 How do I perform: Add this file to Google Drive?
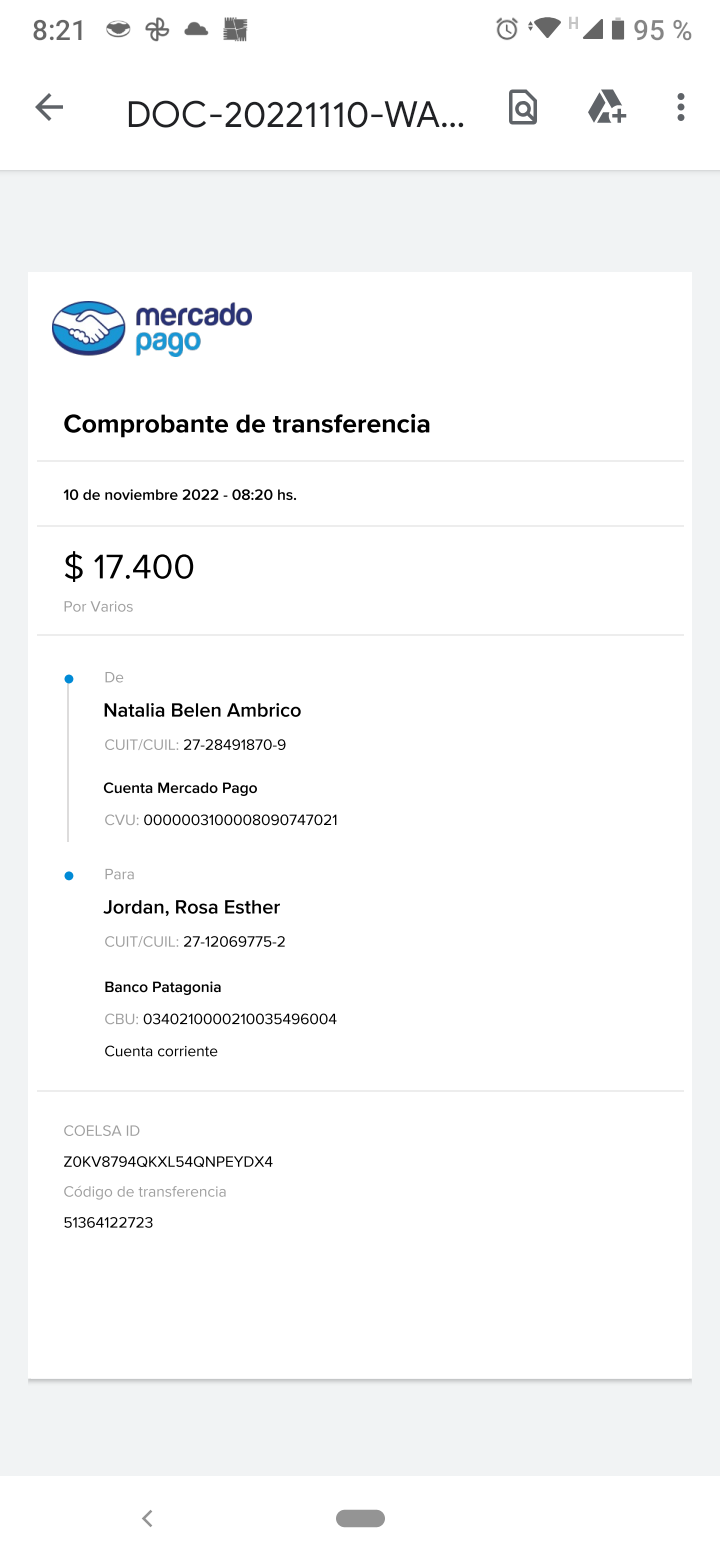pyautogui.click(x=606, y=107)
